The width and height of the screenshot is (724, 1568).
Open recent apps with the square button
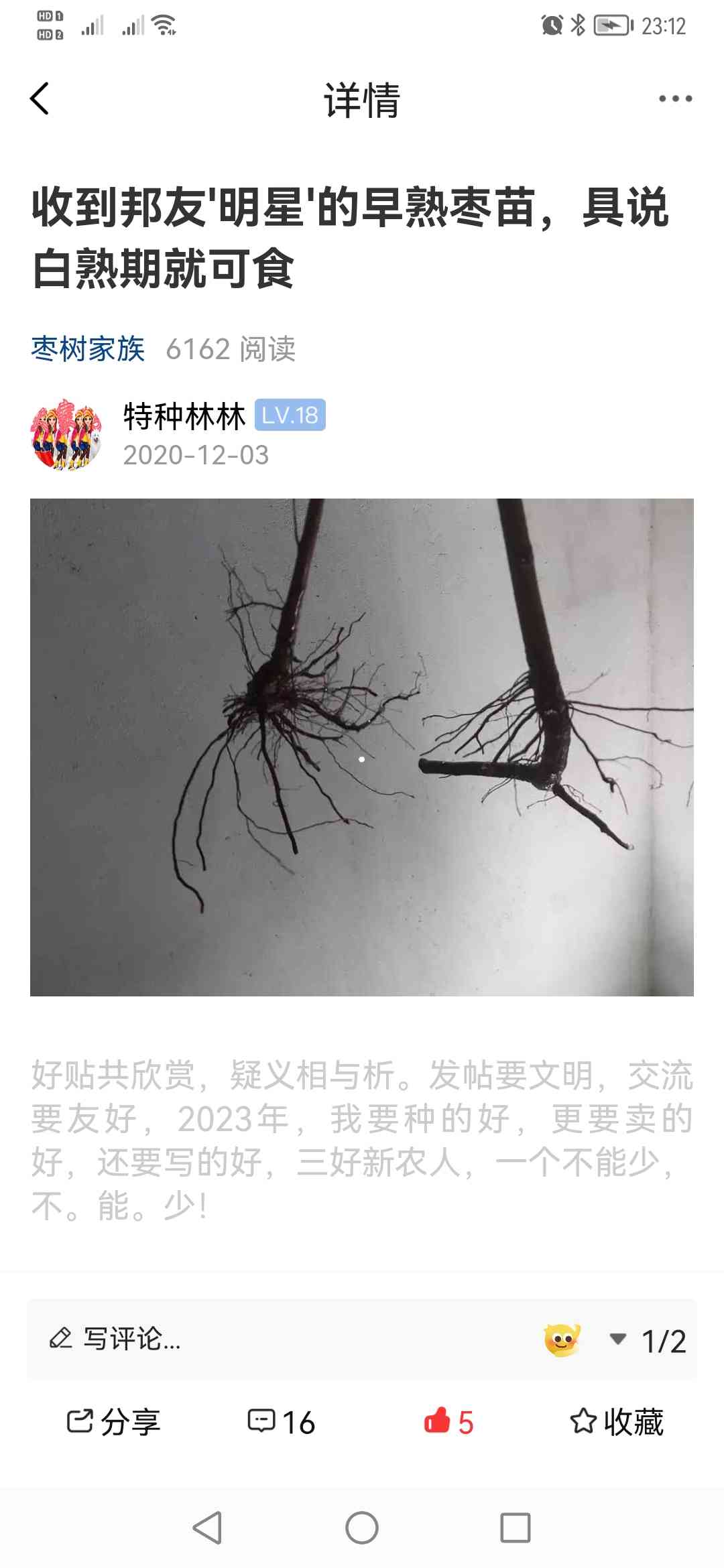click(516, 1528)
